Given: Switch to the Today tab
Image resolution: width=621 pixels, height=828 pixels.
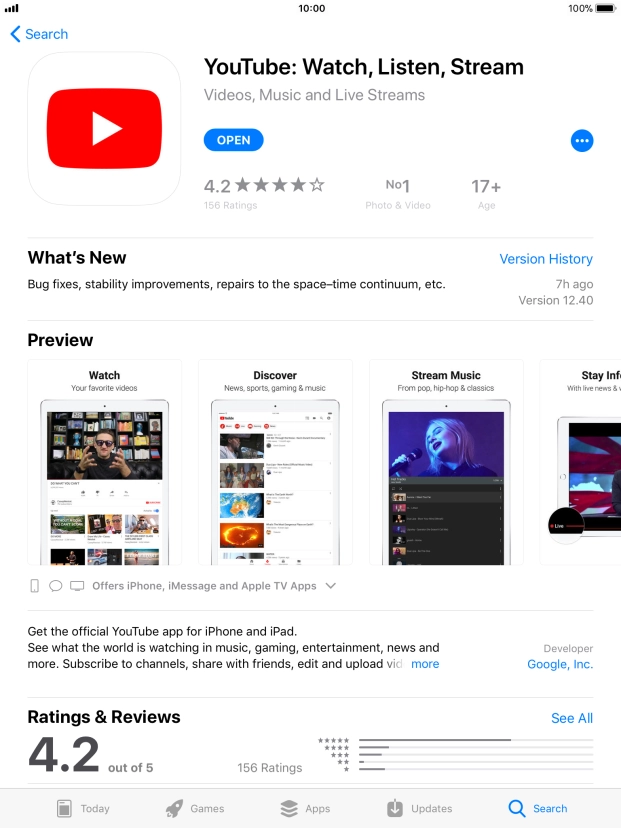Looking at the screenshot, I should pyautogui.click(x=82, y=808).
